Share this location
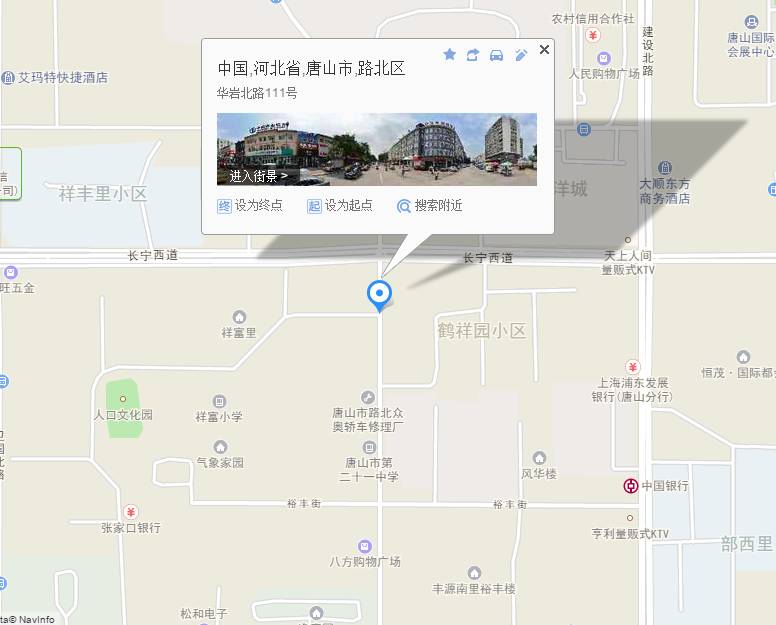 click(x=473, y=54)
